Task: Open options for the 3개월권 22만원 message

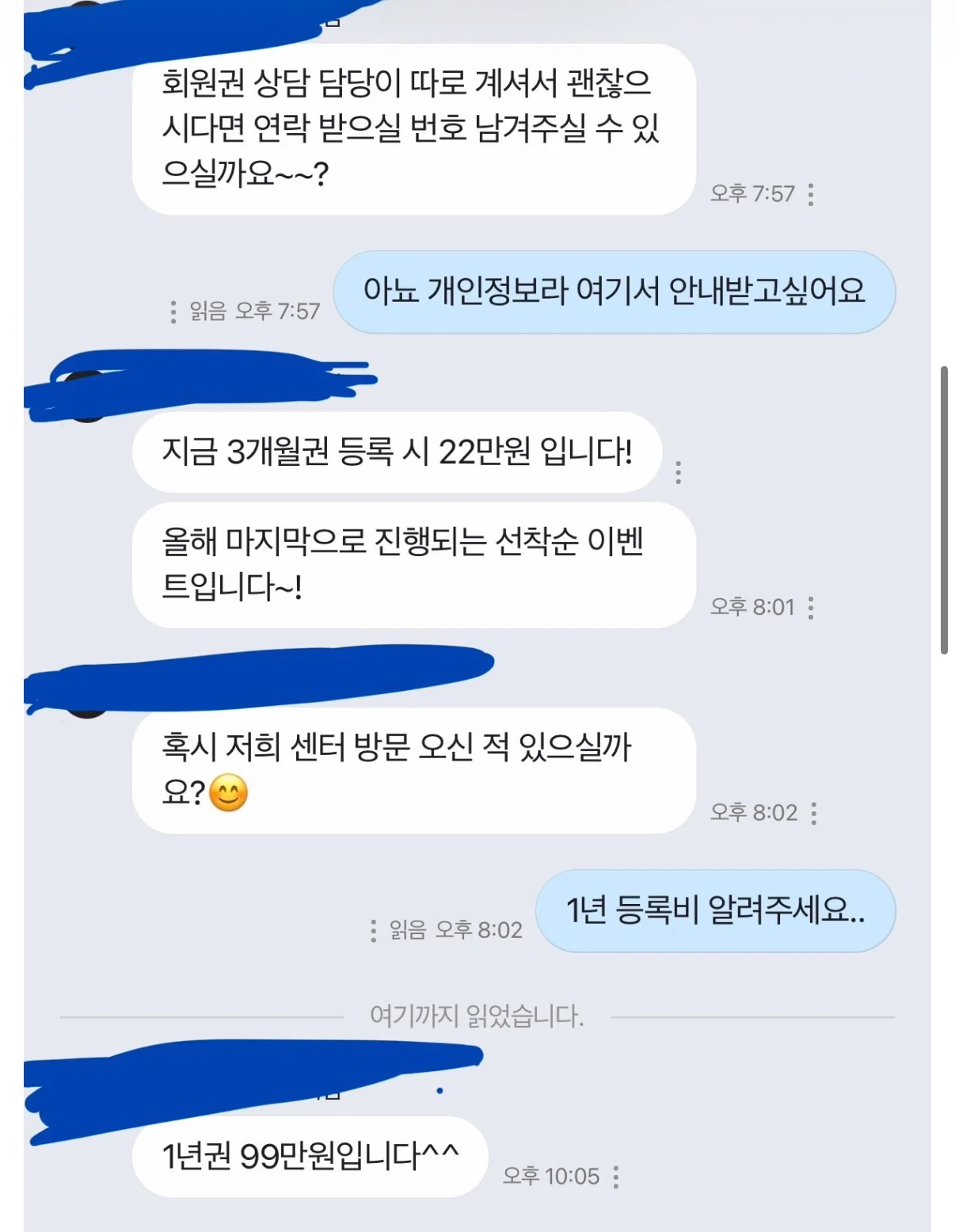Action: point(679,472)
